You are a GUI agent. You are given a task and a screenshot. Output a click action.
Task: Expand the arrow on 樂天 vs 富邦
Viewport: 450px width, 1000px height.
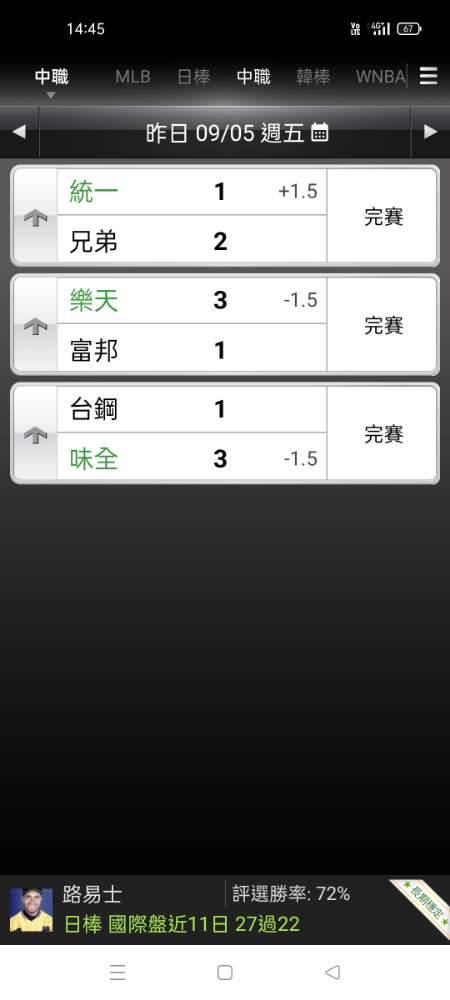pos(35,326)
